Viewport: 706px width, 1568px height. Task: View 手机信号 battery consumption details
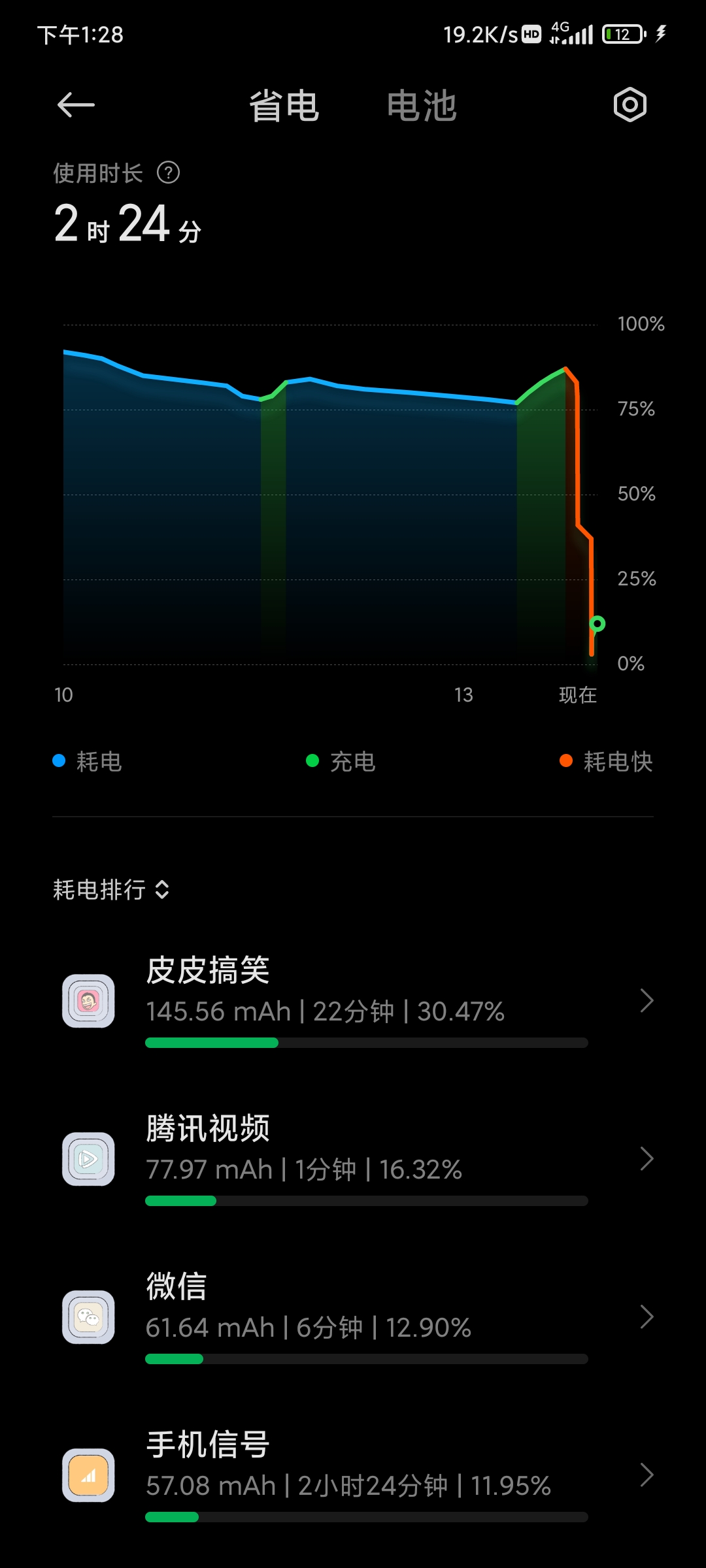pyautogui.click(x=353, y=1475)
